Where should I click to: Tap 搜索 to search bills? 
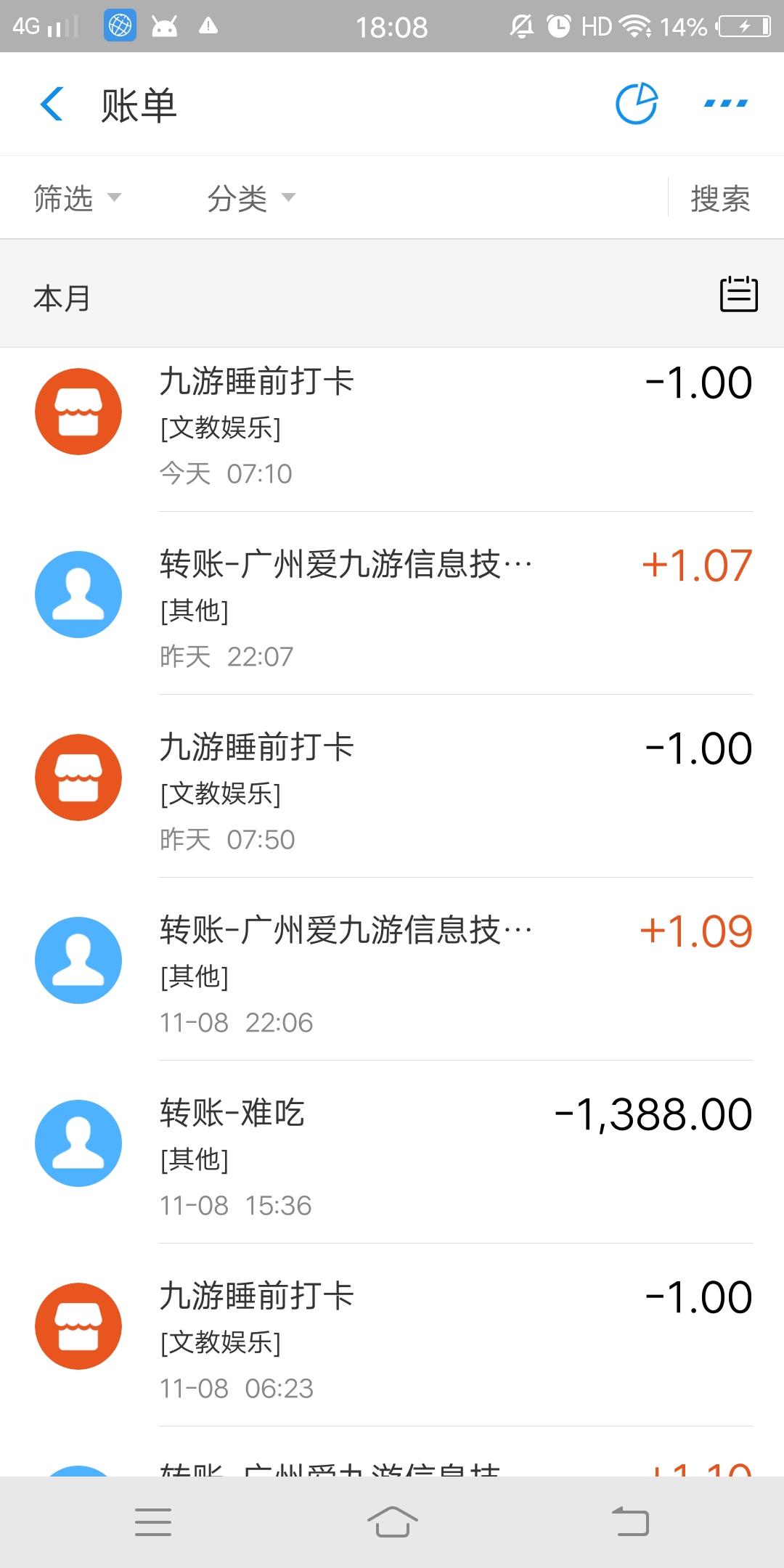(720, 198)
